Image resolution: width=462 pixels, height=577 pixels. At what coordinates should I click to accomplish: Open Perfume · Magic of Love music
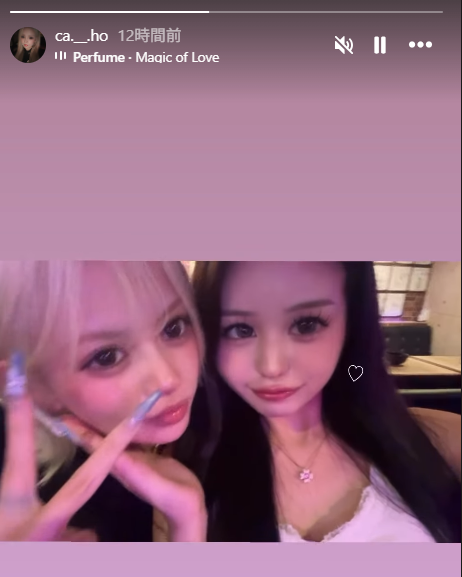pos(146,57)
